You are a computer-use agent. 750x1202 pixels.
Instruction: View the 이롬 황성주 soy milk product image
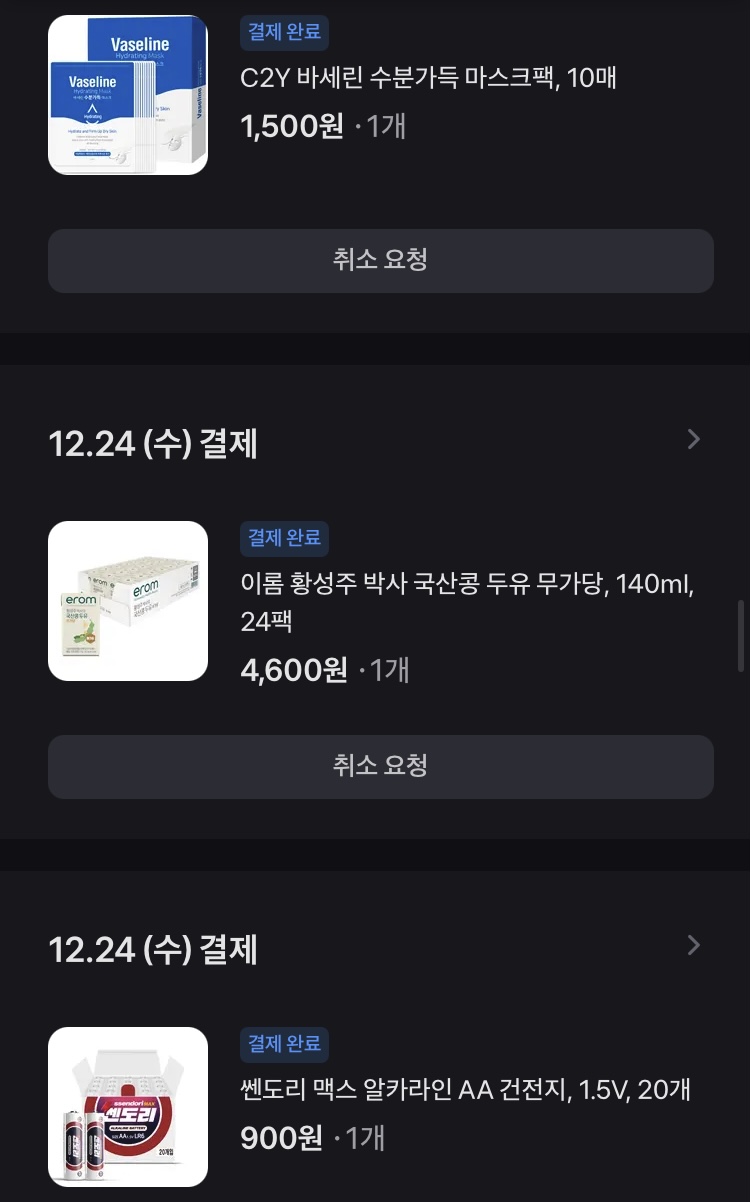click(x=128, y=601)
